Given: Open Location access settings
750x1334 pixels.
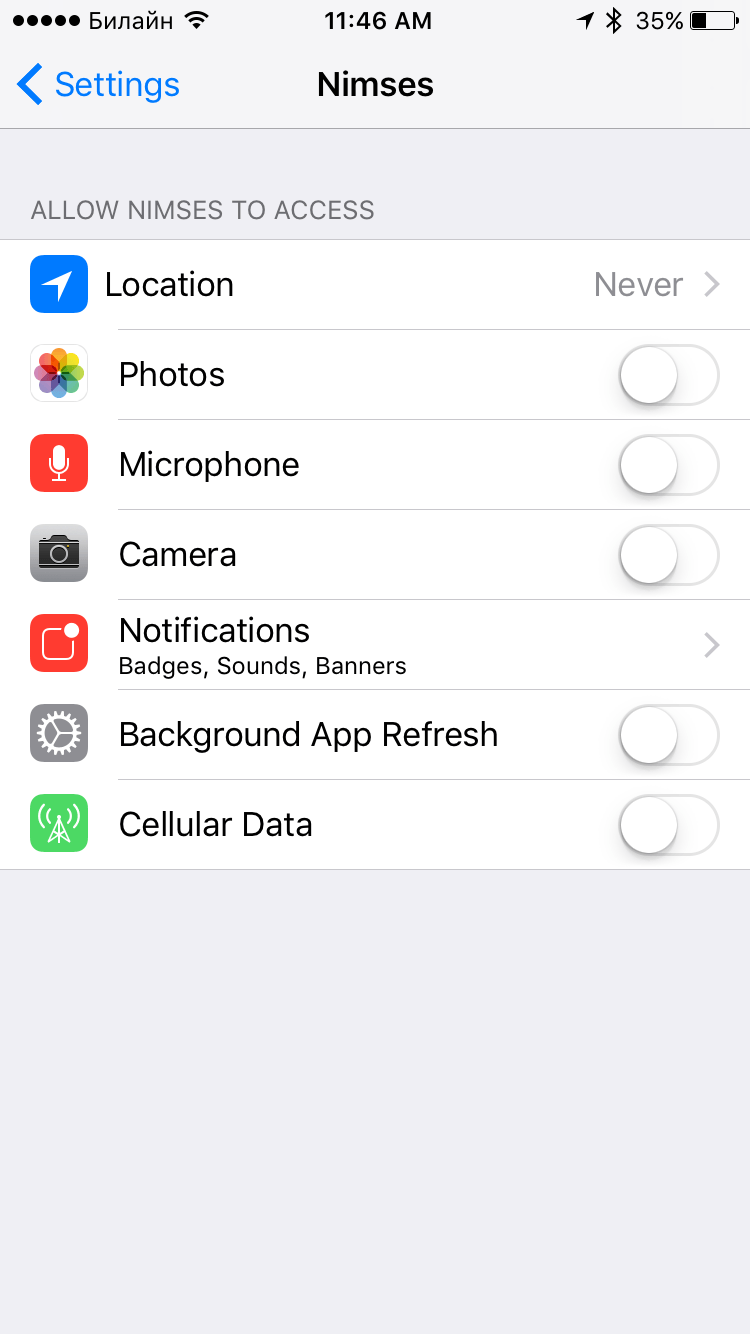Looking at the screenshot, I should (x=375, y=285).
